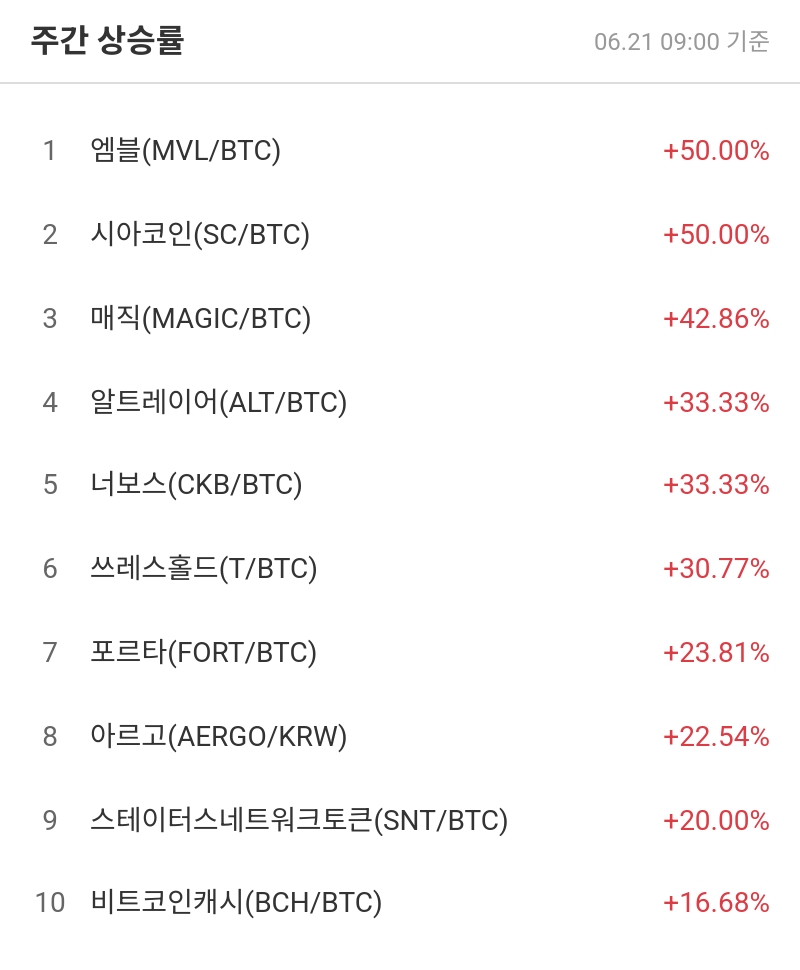800x970 pixels.
Task: Open the 엠블(MVL/BTC) row
Action: pyautogui.click(x=185, y=151)
